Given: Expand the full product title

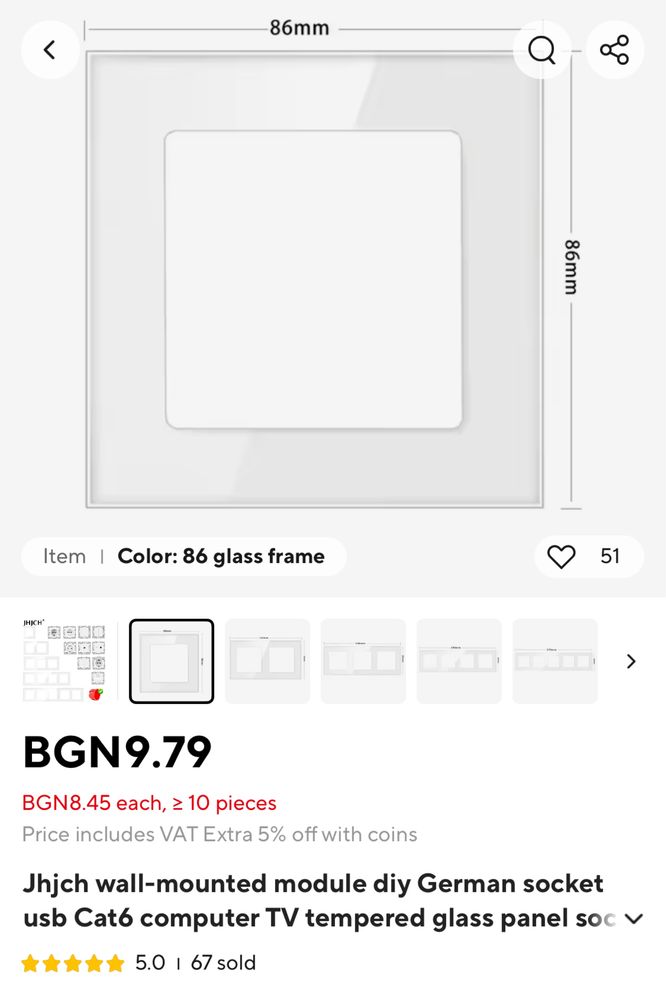Looking at the screenshot, I should pos(634,919).
